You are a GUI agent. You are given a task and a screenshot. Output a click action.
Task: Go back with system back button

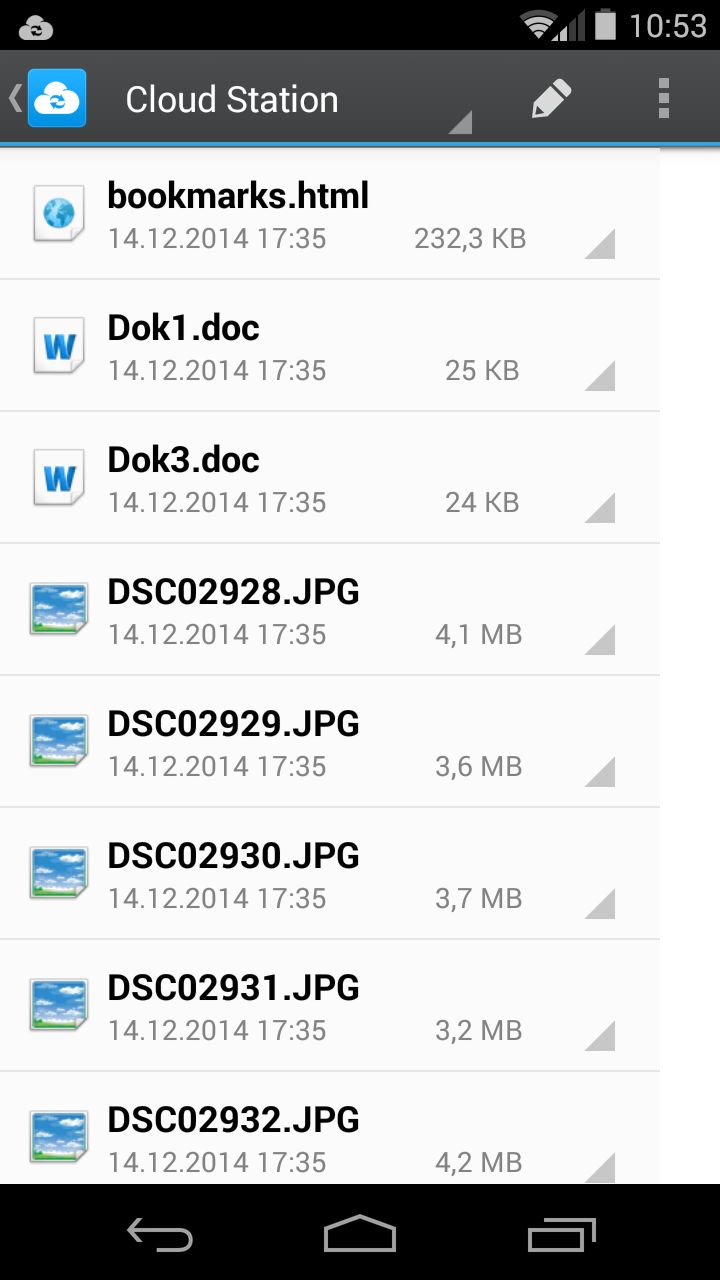click(160, 1234)
